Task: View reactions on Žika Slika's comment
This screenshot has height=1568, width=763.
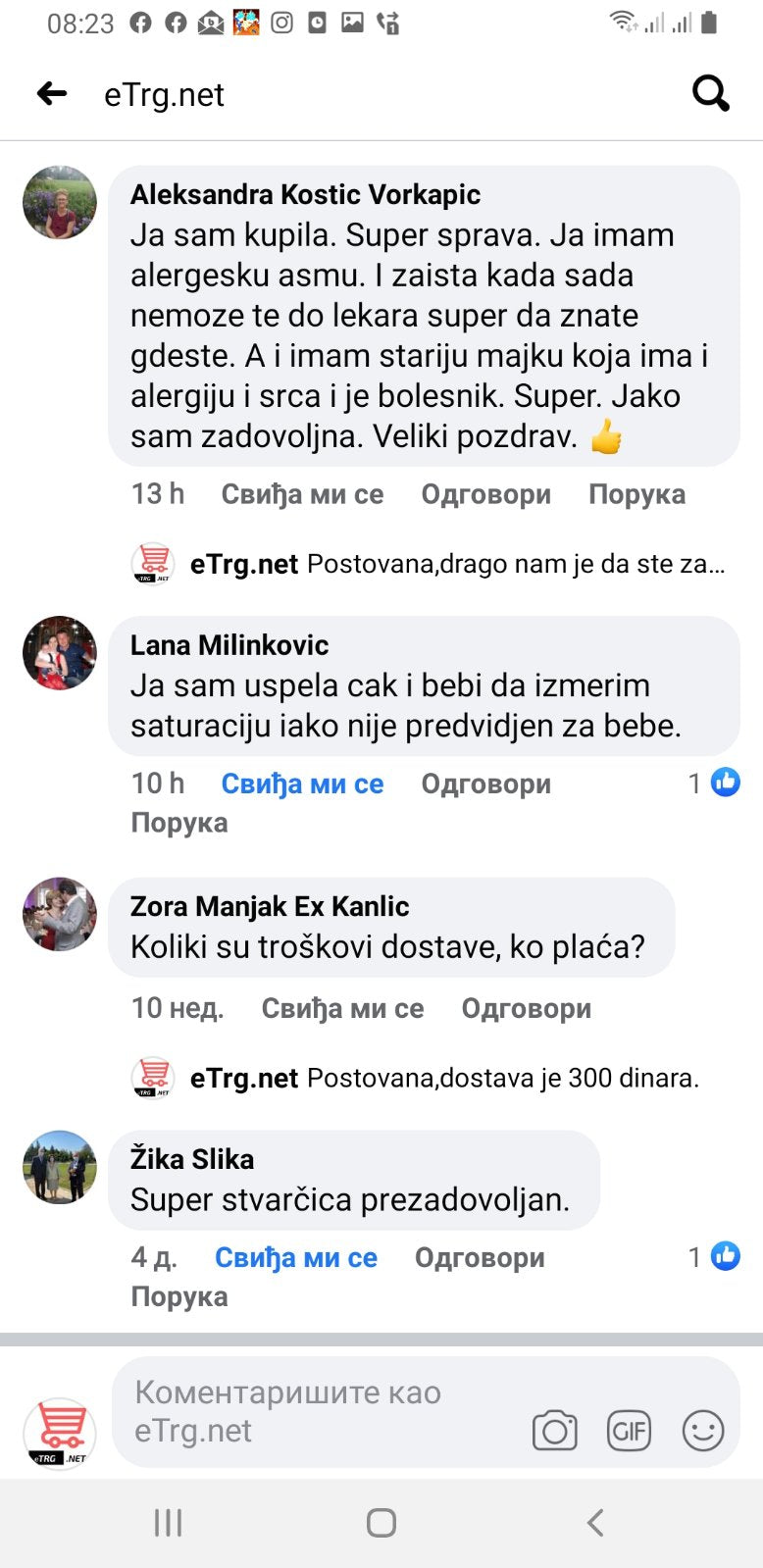Action: click(x=714, y=1256)
